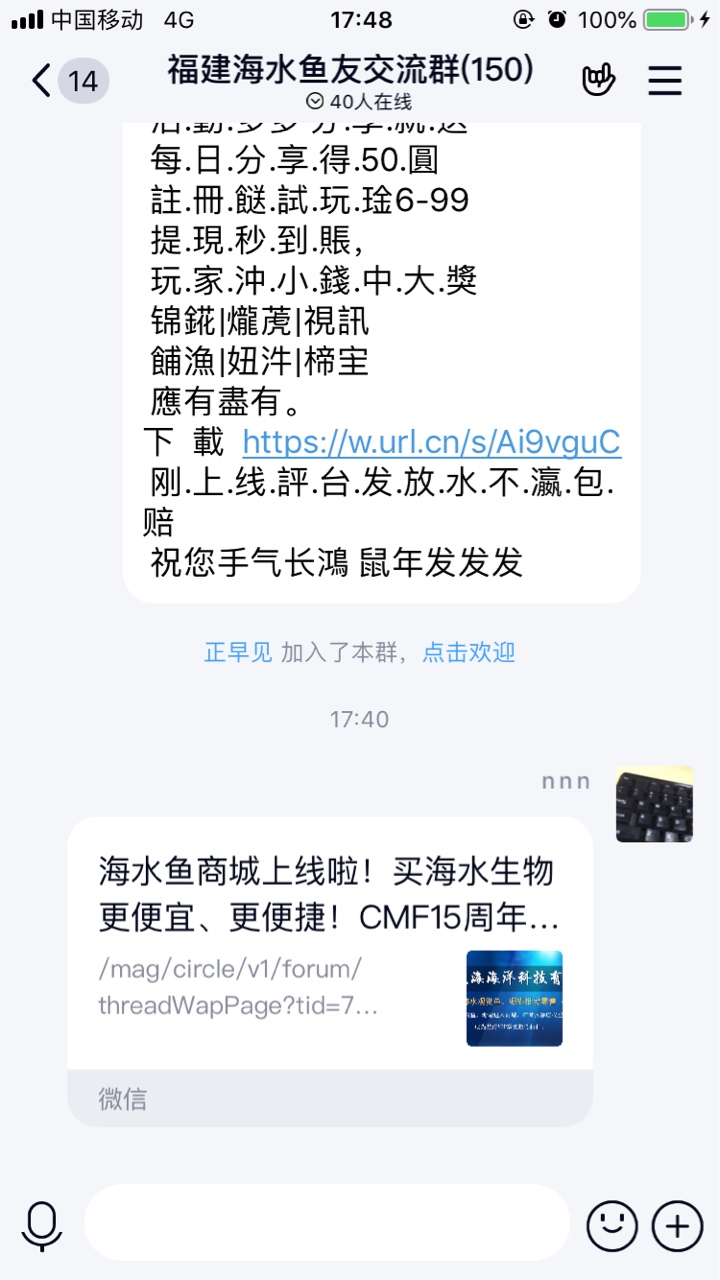Go back to the message list
The image size is (720, 1280).
[42, 81]
